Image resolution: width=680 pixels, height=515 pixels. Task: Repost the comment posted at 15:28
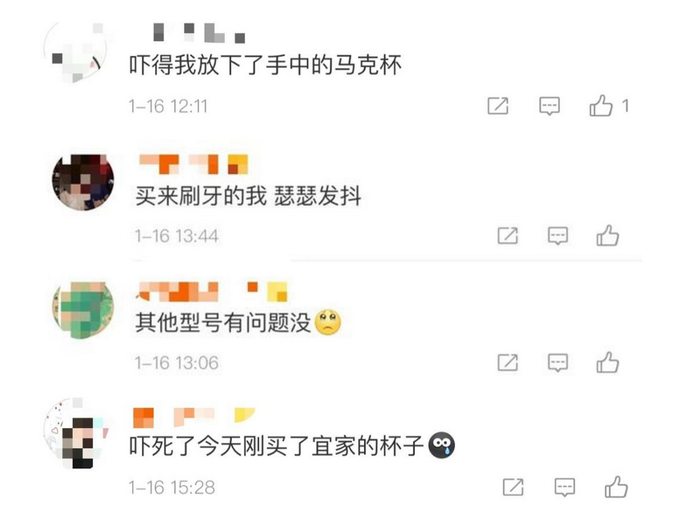point(513,488)
